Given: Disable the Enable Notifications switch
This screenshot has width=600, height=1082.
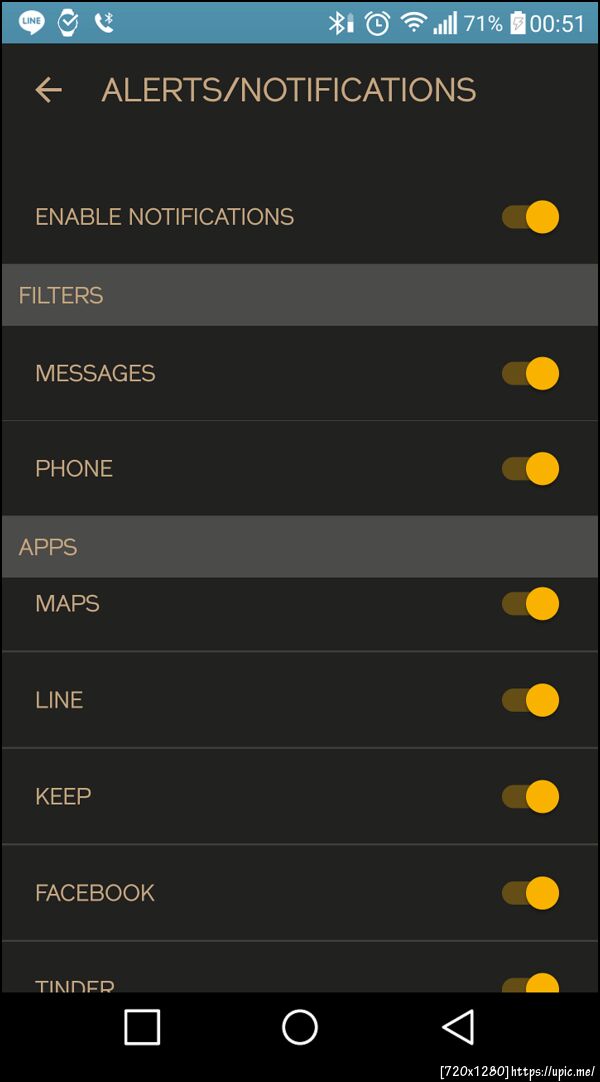Looking at the screenshot, I should tap(531, 217).
